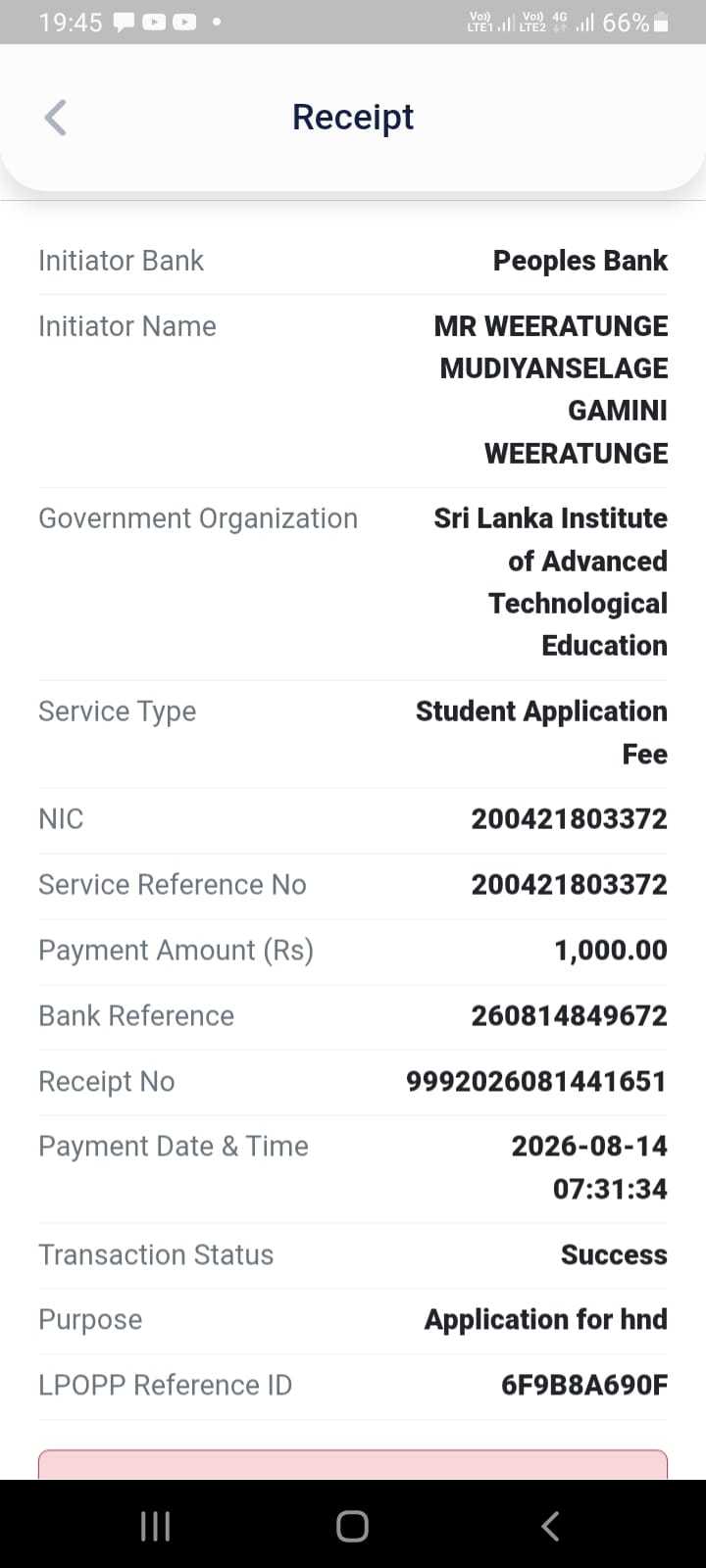706x1568 pixels.
Task: Go back from the Receipt screen
Action: pos(56,118)
